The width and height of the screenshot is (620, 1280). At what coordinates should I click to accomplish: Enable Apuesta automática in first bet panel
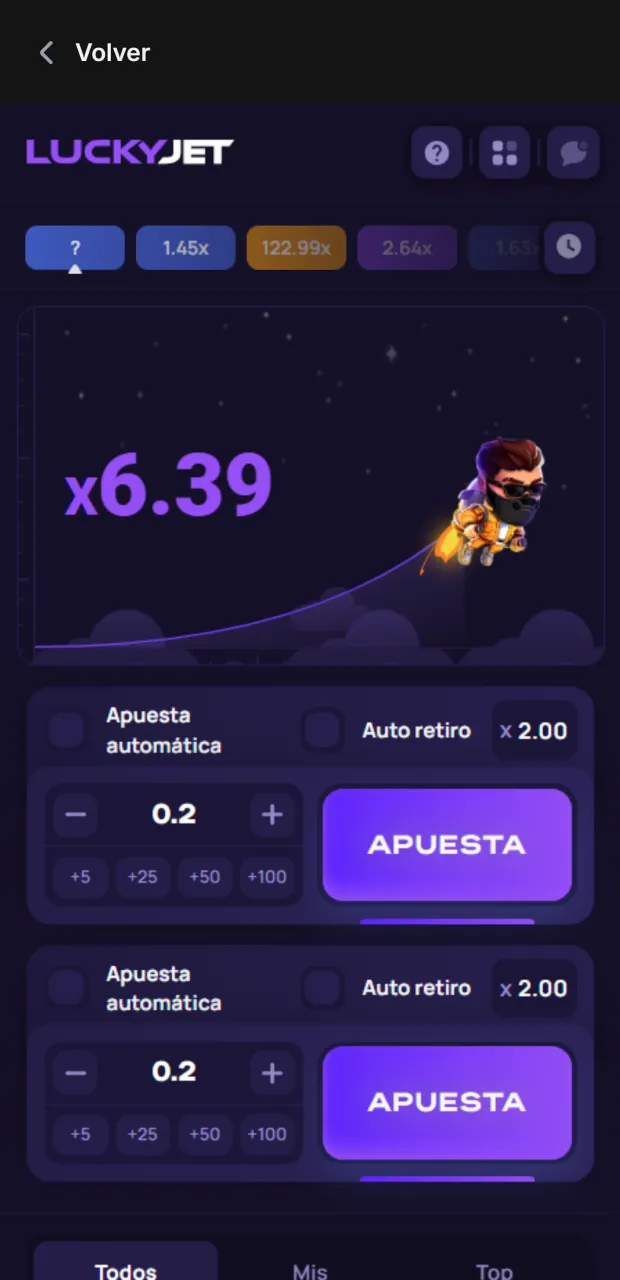click(x=67, y=731)
